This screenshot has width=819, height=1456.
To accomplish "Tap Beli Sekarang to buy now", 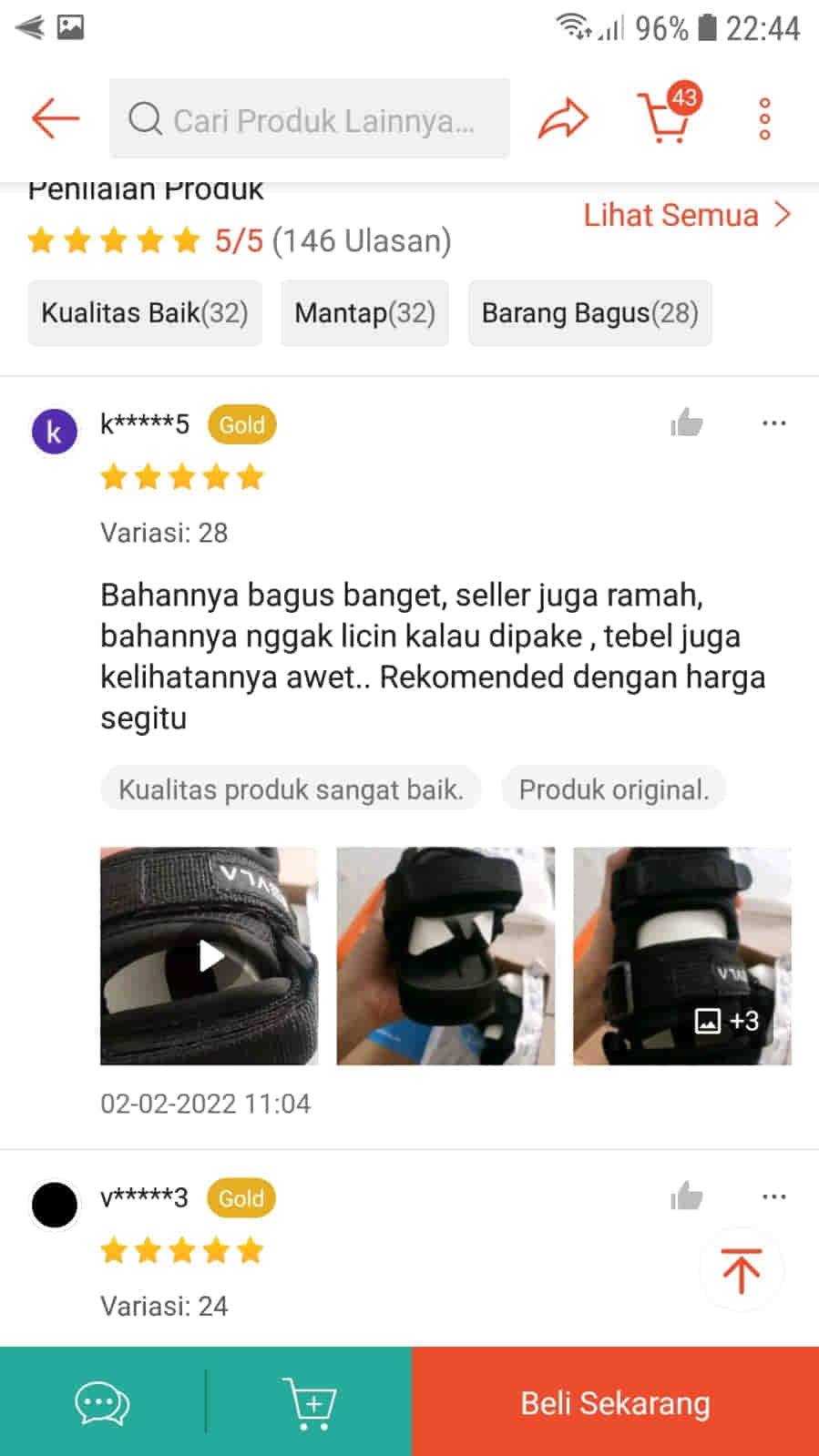I will point(615,1402).
